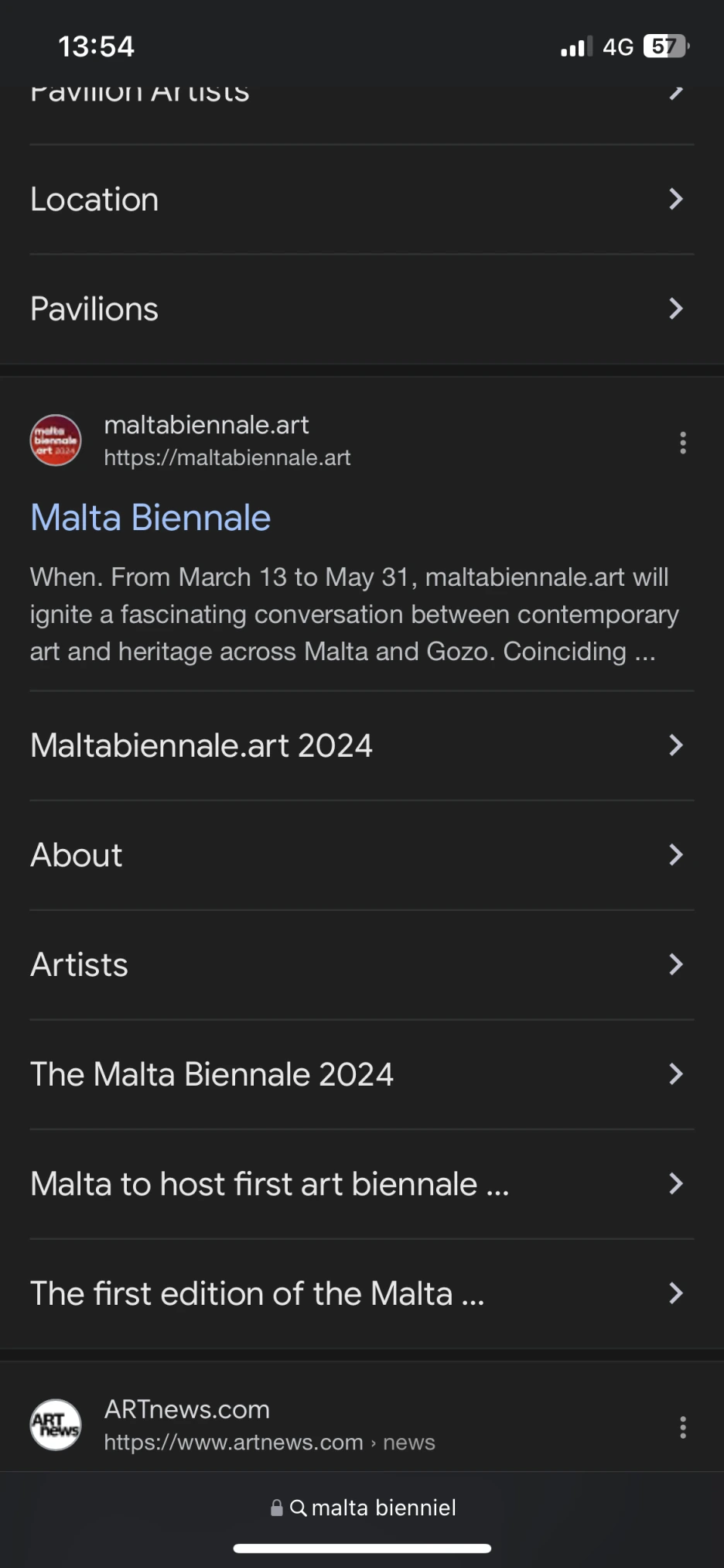724x1568 pixels.
Task: Open the About sitelink
Action: click(x=356, y=855)
